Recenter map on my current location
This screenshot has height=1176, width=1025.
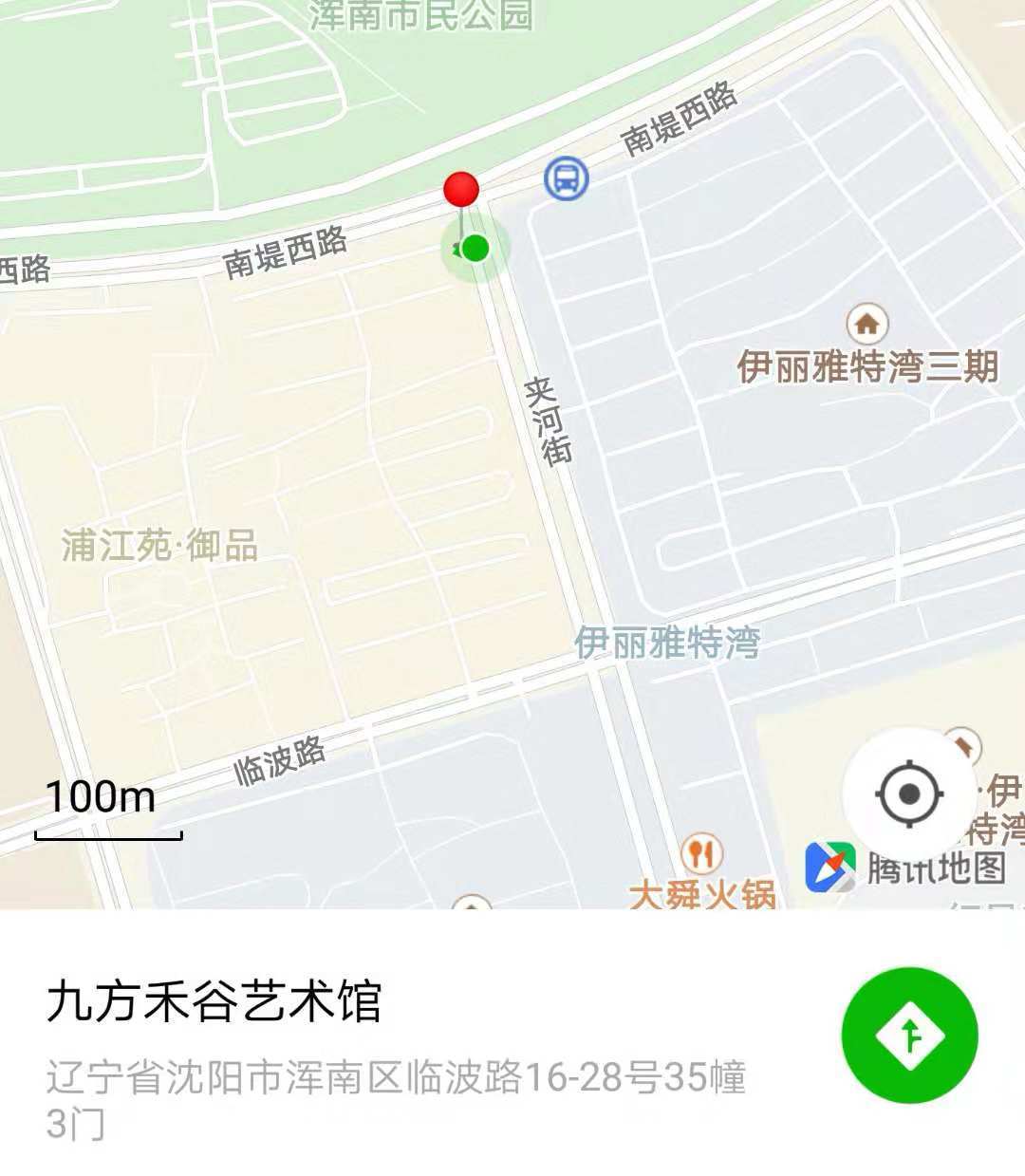point(909,793)
